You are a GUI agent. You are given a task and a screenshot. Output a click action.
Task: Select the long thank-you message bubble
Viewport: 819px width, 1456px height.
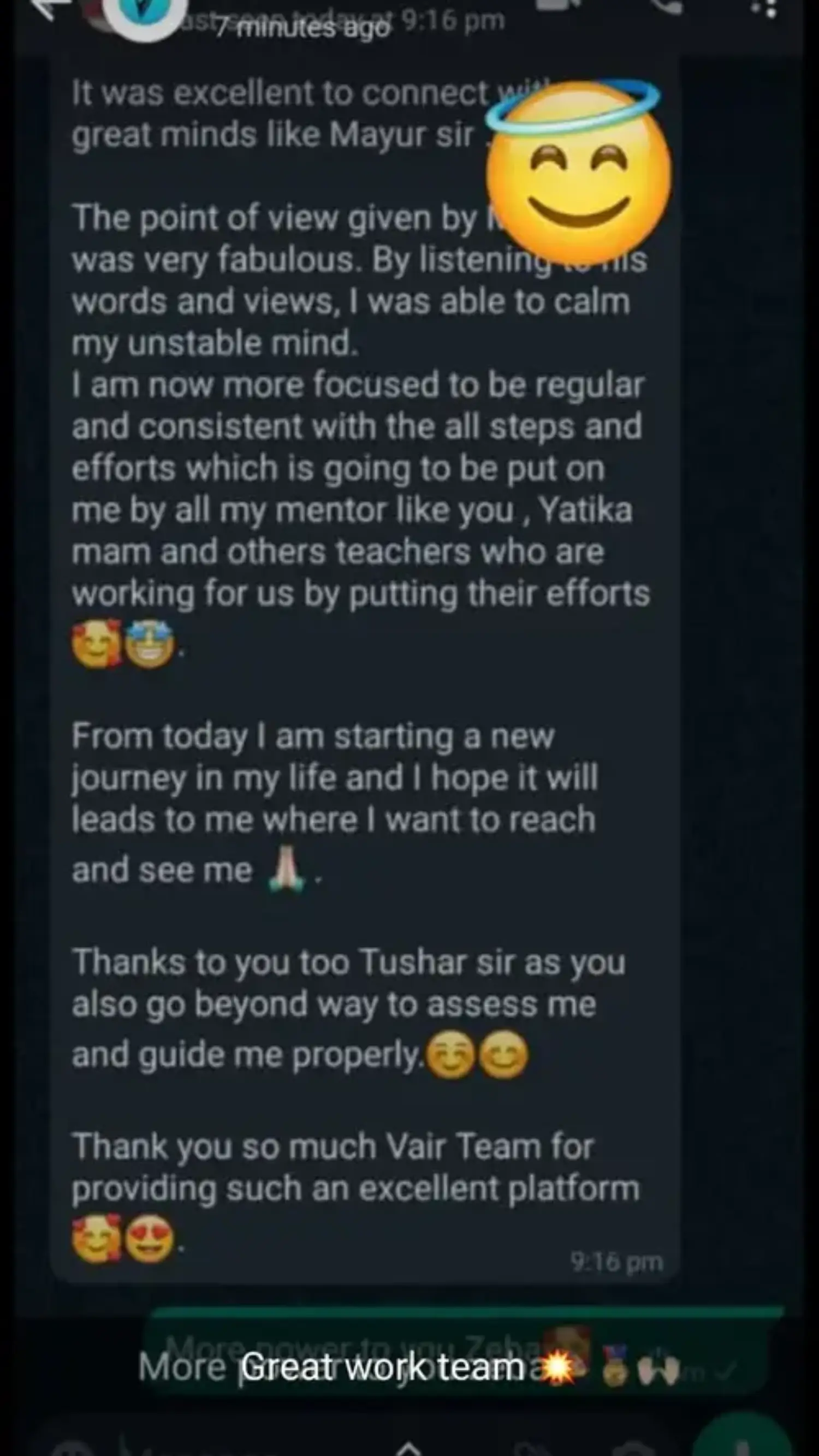pos(362,735)
